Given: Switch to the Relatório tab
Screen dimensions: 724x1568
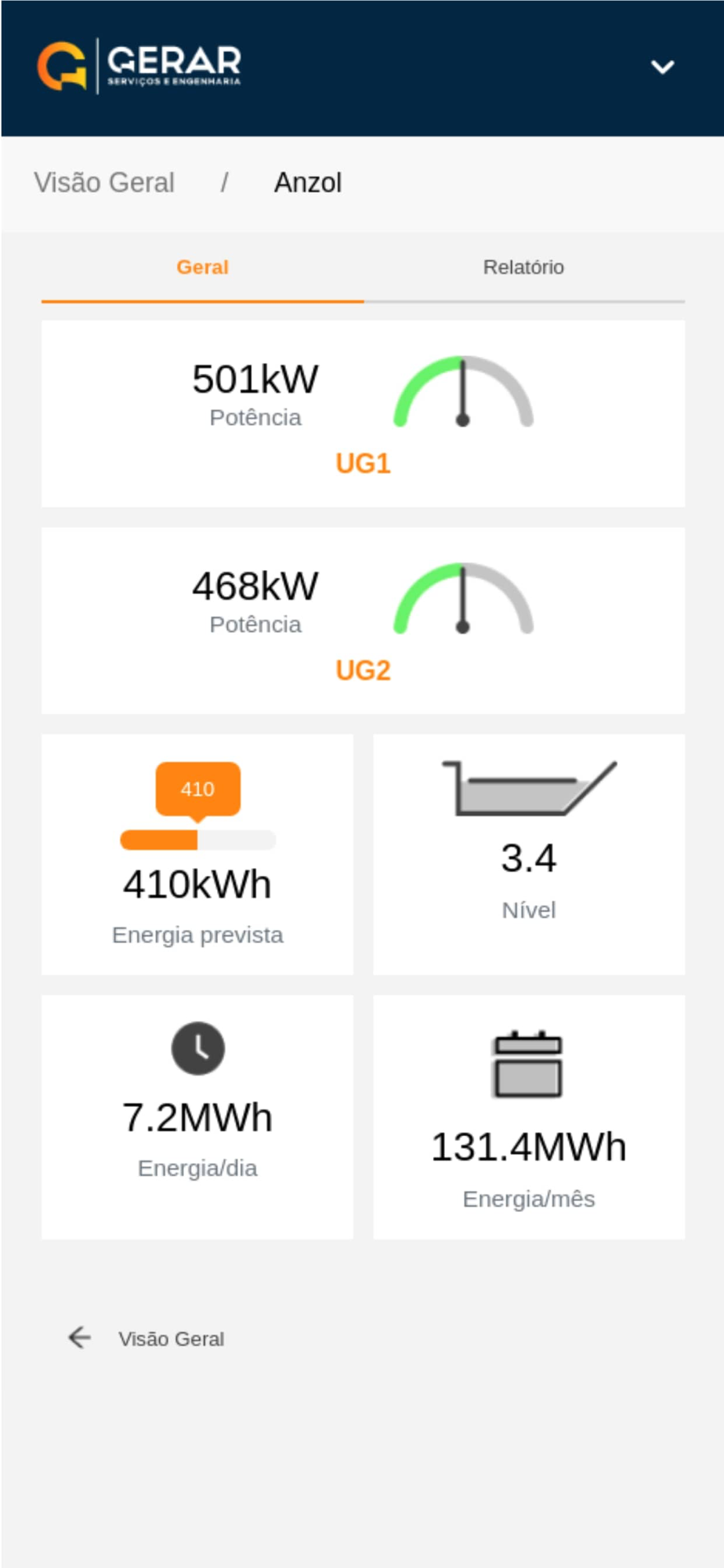Looking at the screenshot, I should (x=523, y=267).
